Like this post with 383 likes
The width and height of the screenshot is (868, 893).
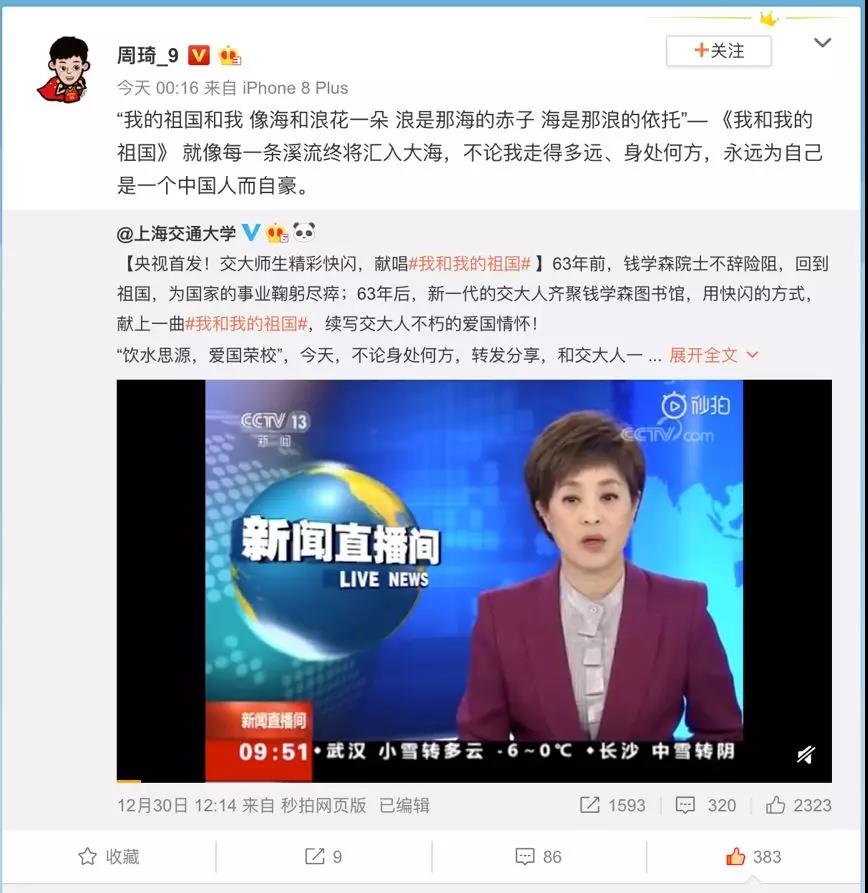[x=753, y=856]
